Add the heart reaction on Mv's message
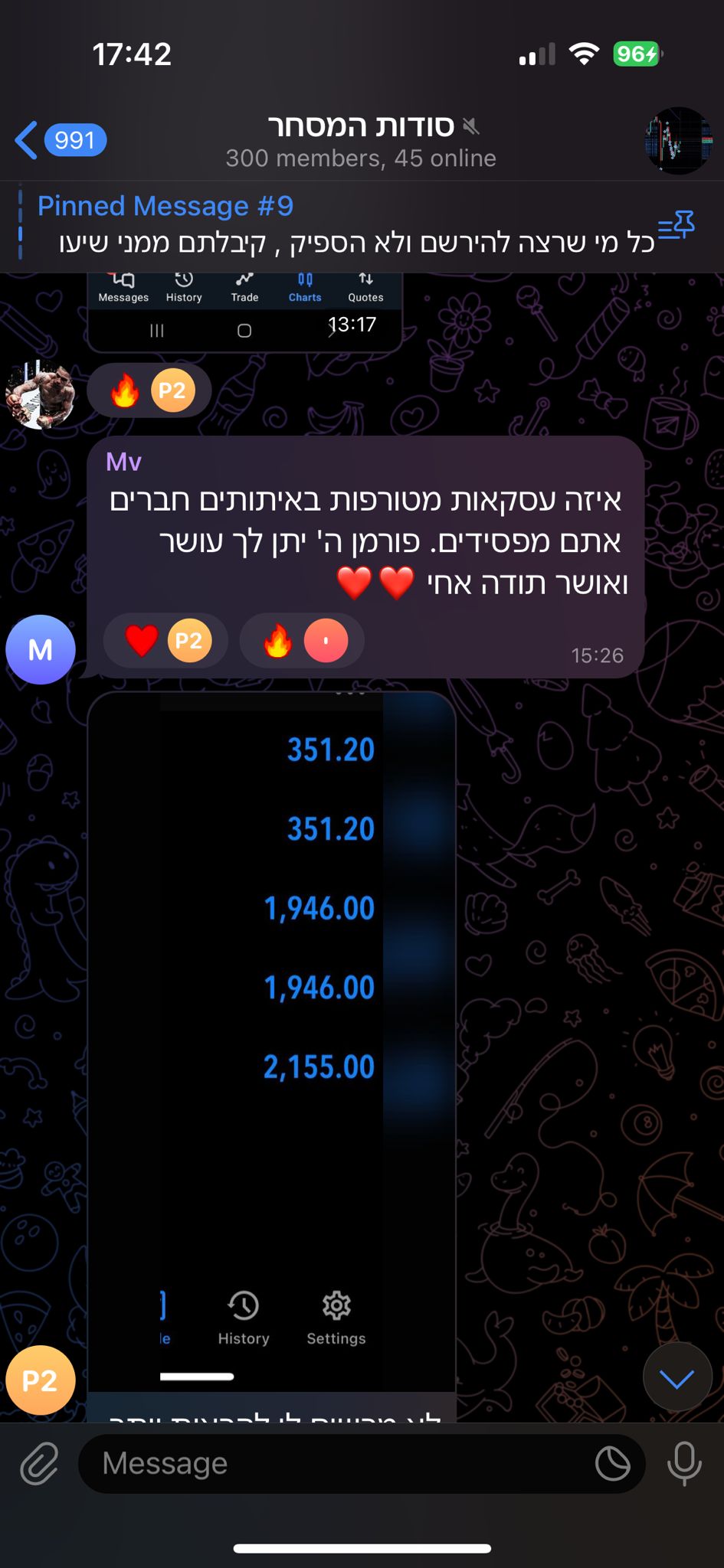The width and height of the screenshot is (724, 1568). point(165,641)
